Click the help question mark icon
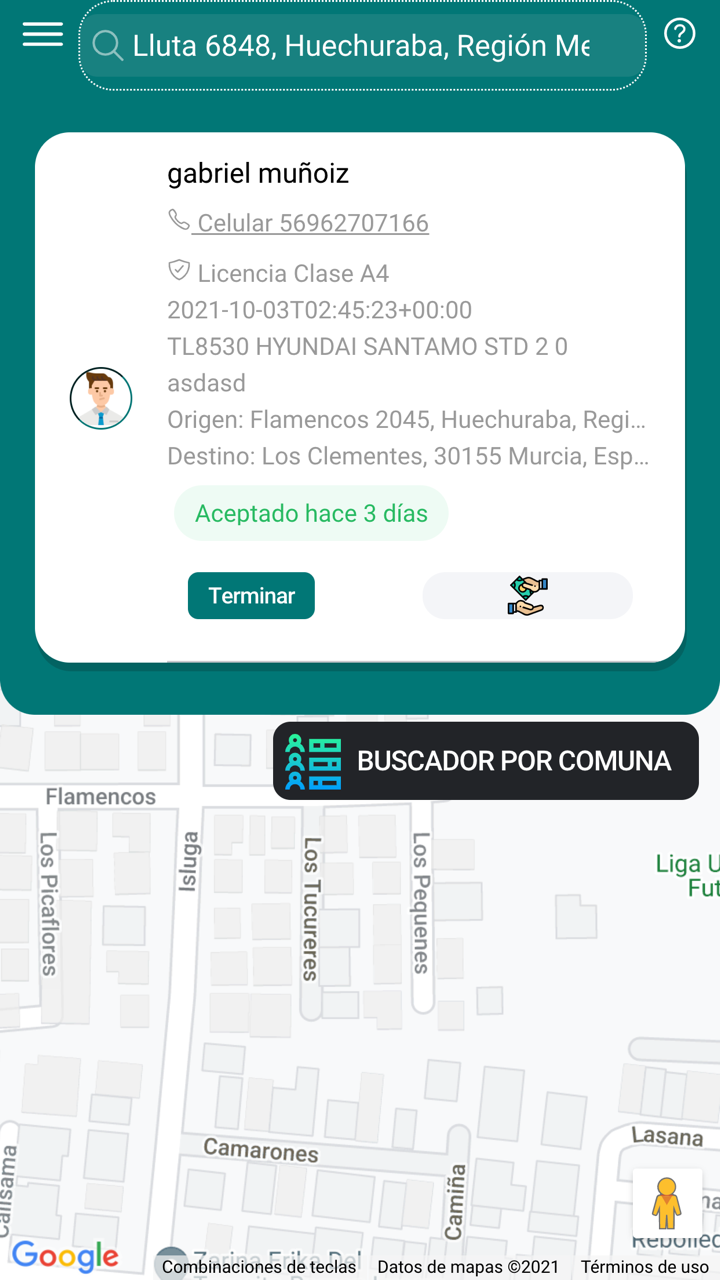This screenshot has width=720, height=1280. (x=679, y=33)
